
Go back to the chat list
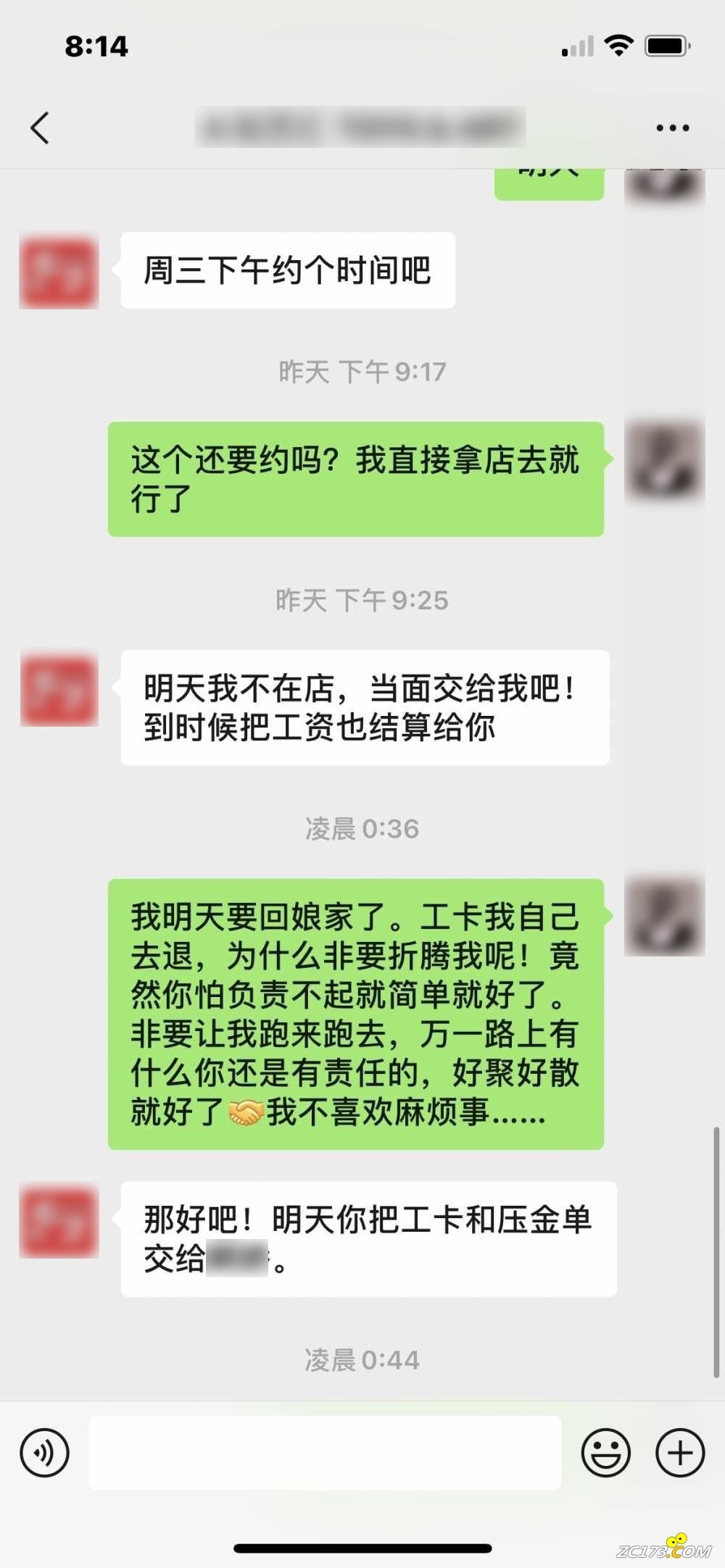pyautogui.click(x=41, y=128)
